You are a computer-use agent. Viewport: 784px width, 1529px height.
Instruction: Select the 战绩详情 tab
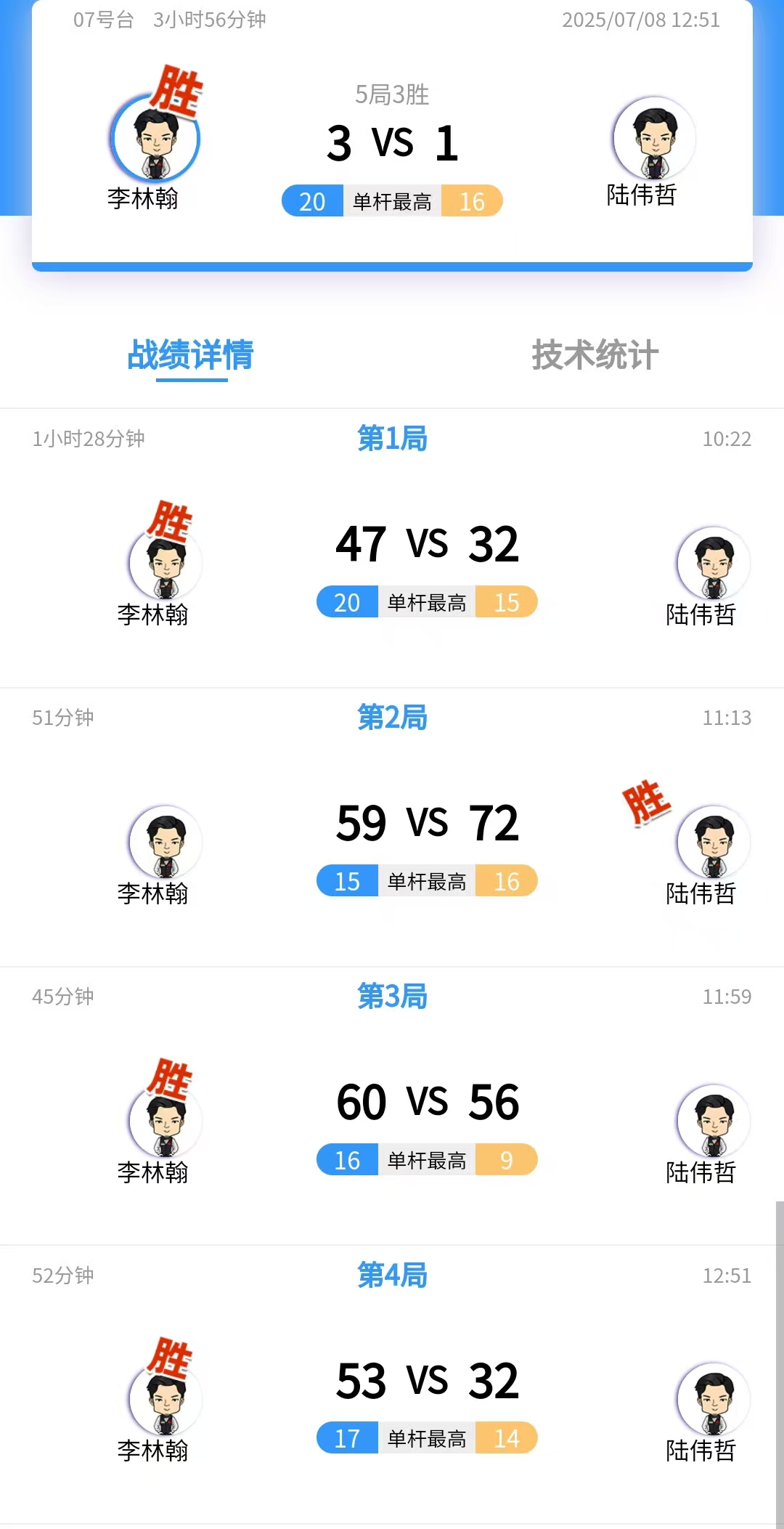190,355
